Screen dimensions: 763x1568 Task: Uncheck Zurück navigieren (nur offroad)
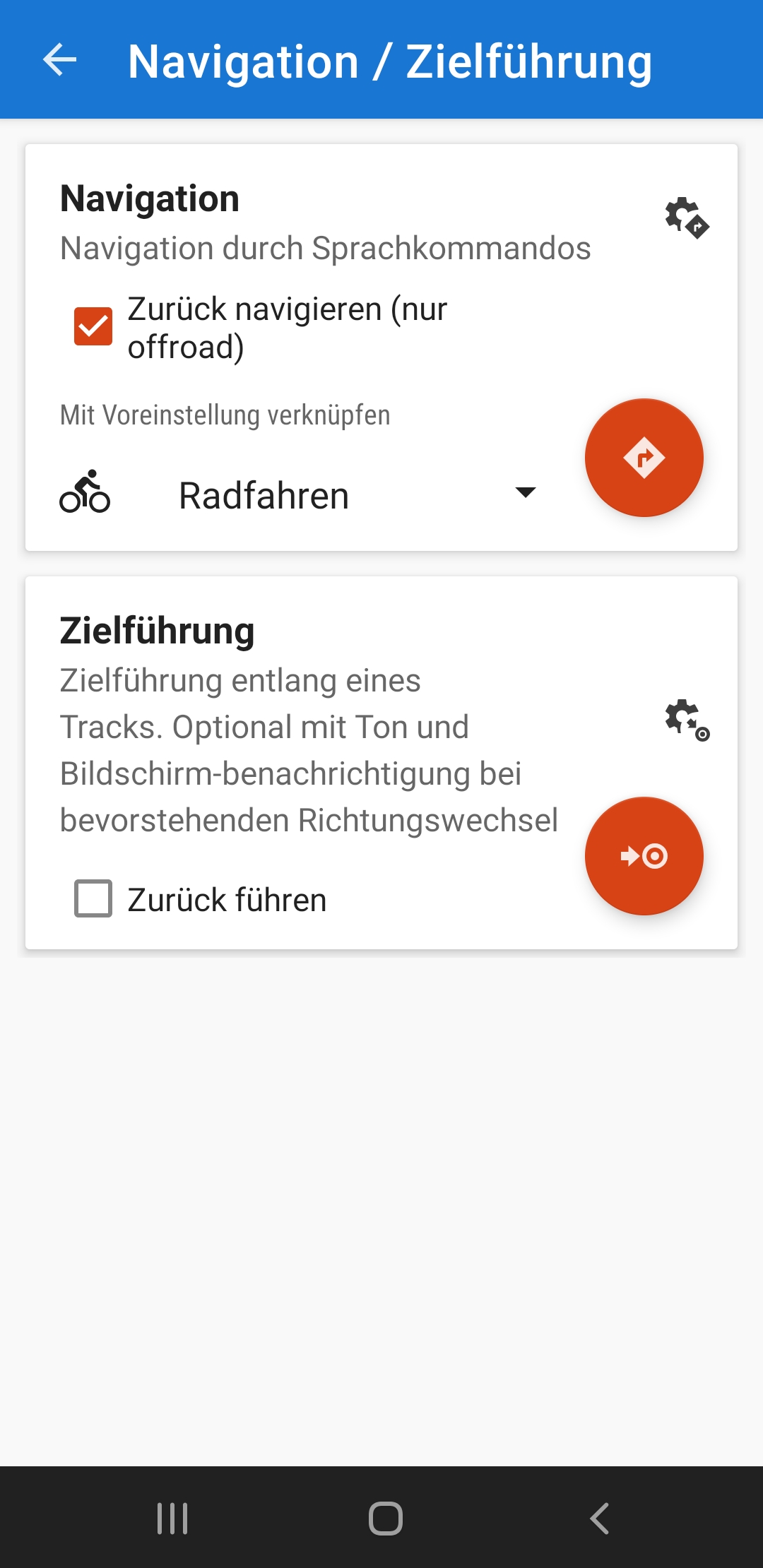[x=93, y=326]
